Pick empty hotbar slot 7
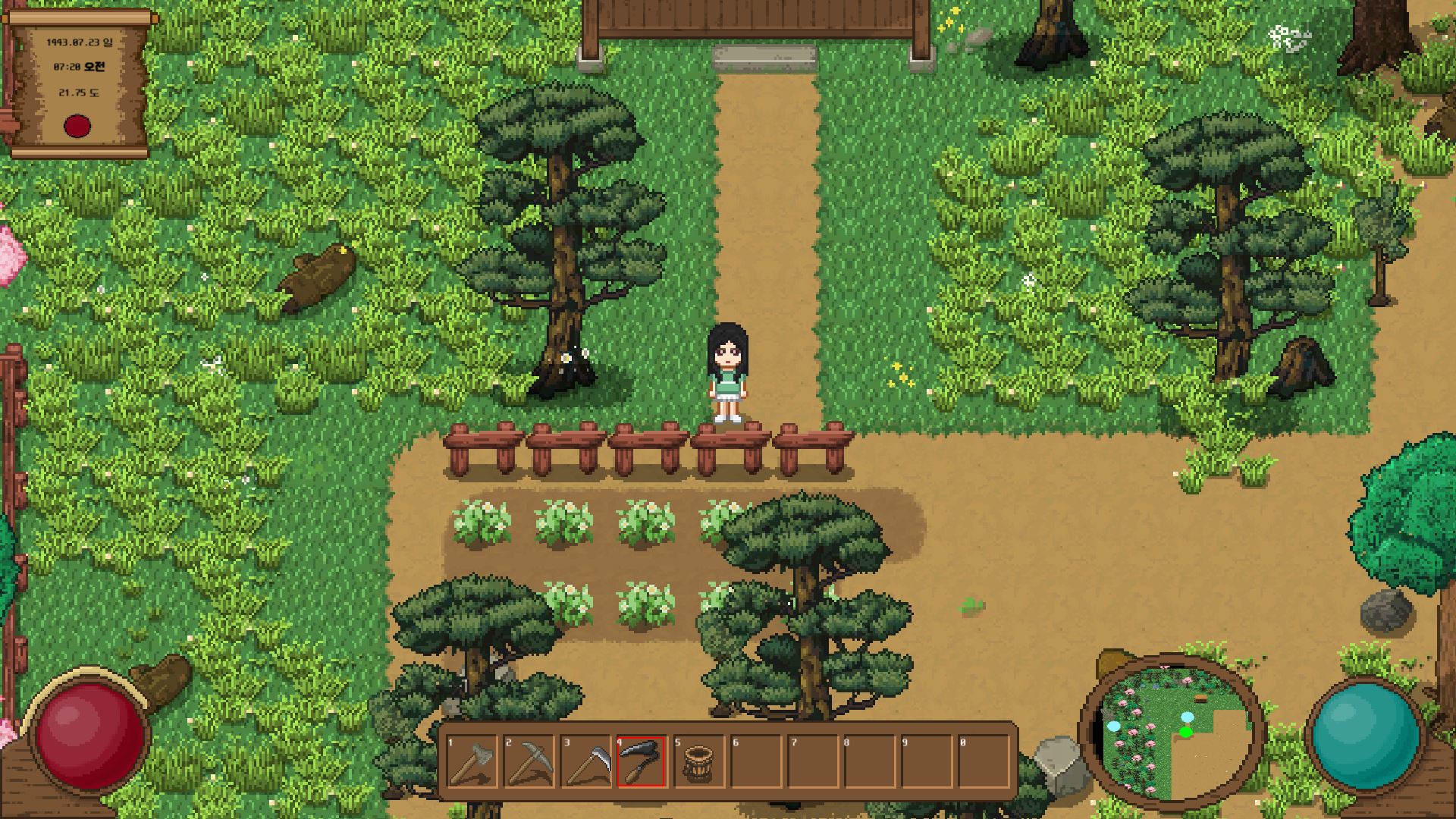This screenshot has height=819, width=1456. pos(812,761)
